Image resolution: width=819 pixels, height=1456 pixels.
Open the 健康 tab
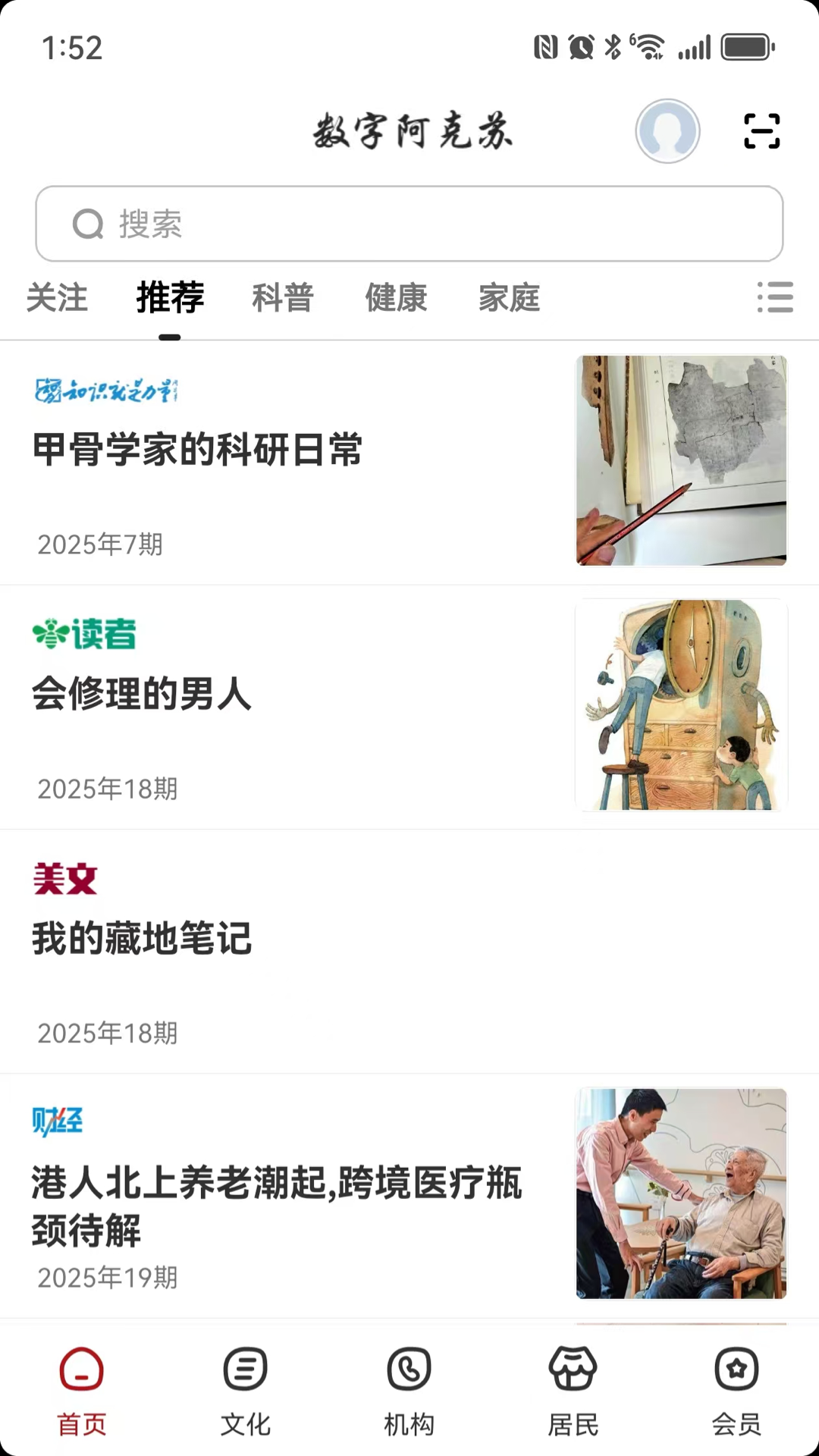pyautogui.click(x=397, y=299)
